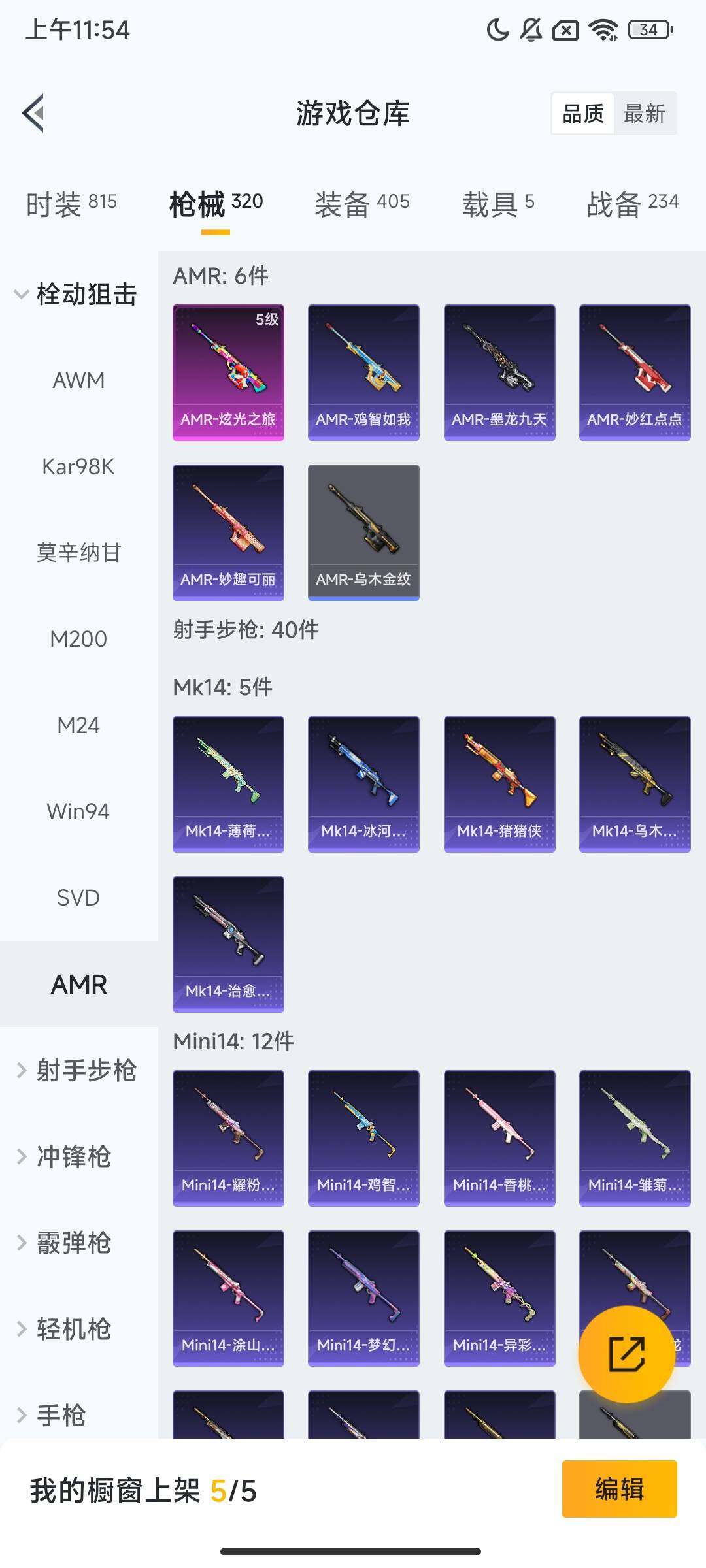Collapse the 栓动狙击 category
This screenshot has width=706, height=1568.
76,294
